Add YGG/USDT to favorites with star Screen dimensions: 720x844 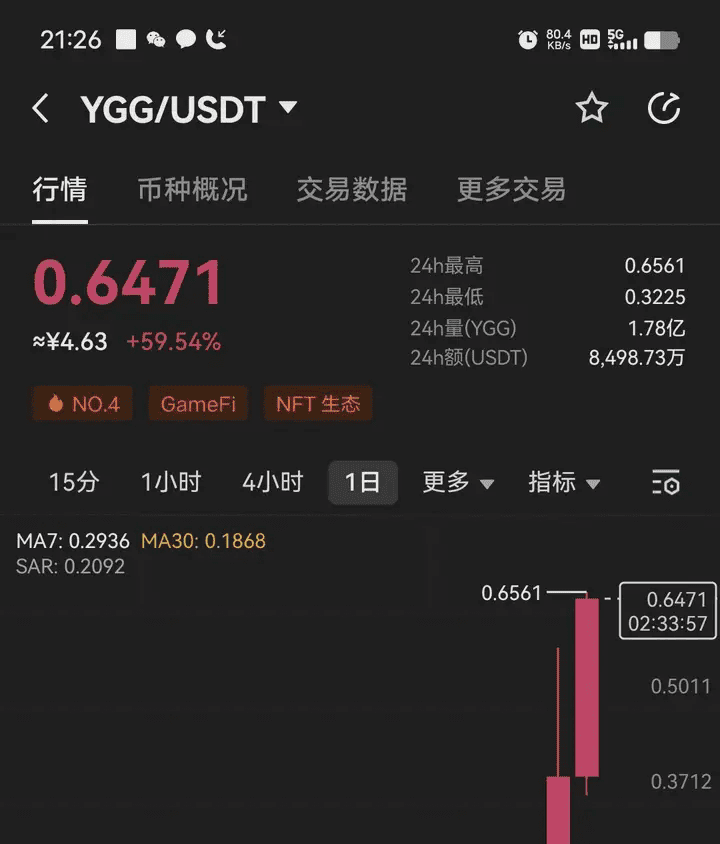click(592, 108)
